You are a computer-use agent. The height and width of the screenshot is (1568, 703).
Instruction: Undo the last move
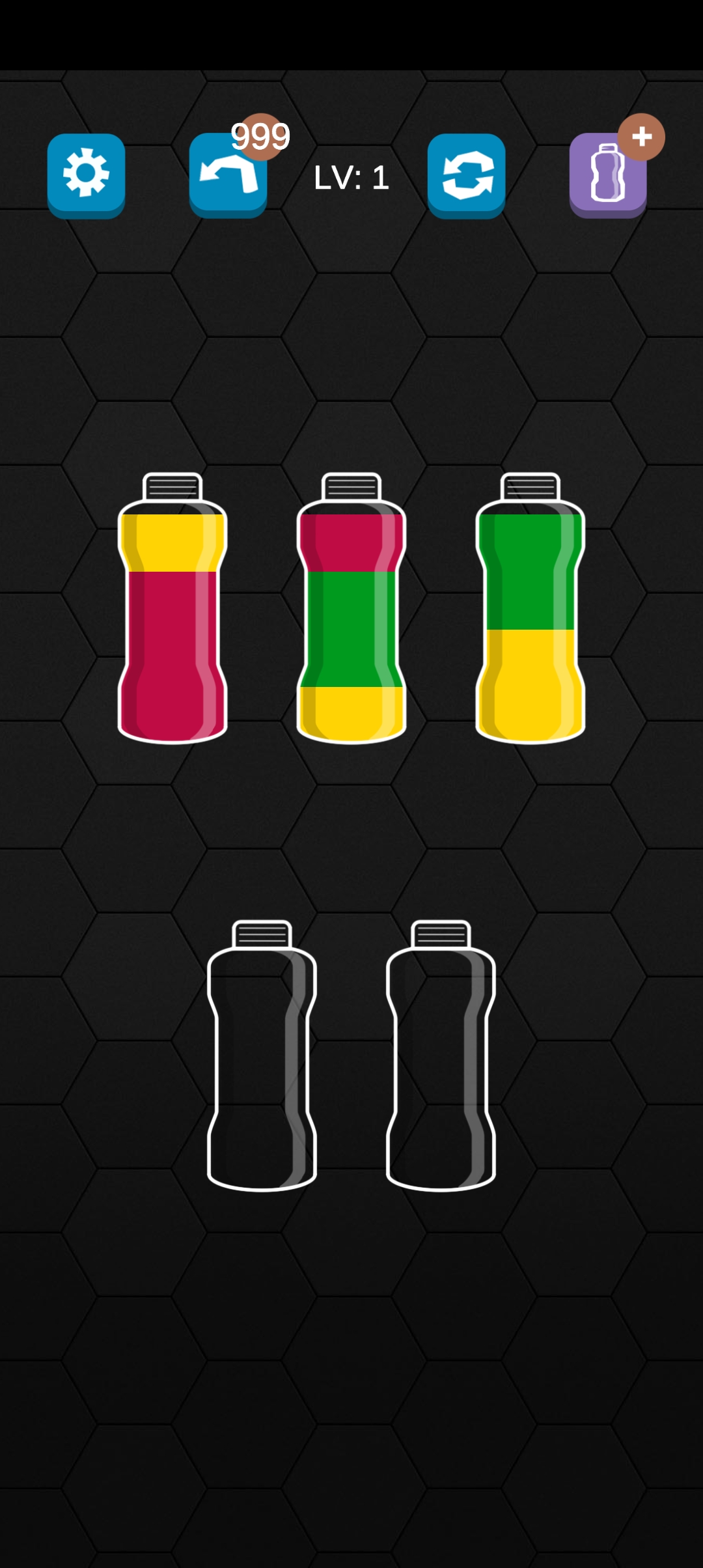227,175
